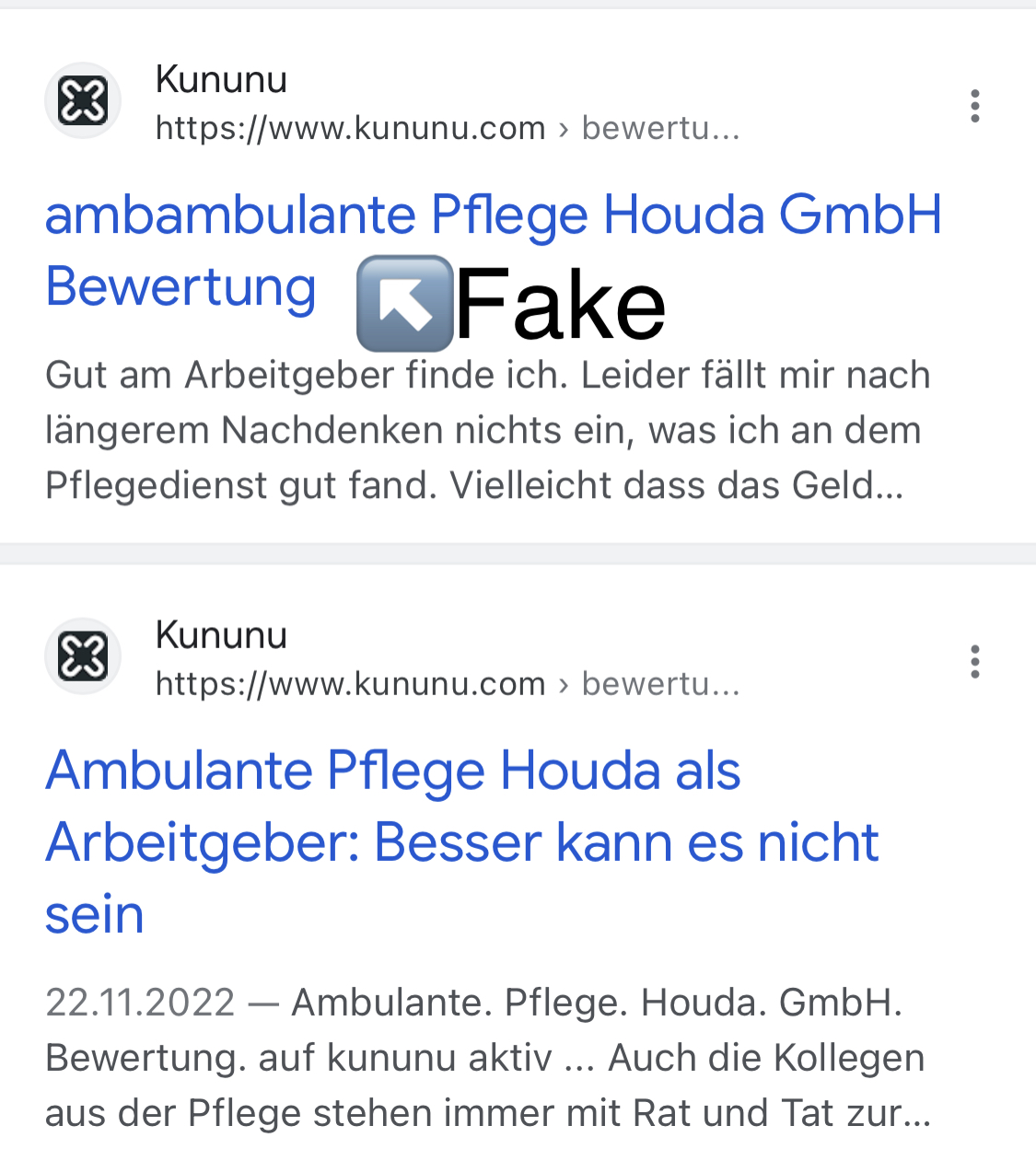Expand the truncated bewertu... breadcrumb on second result
The image size is (1036, 1149).
(660, 684)
